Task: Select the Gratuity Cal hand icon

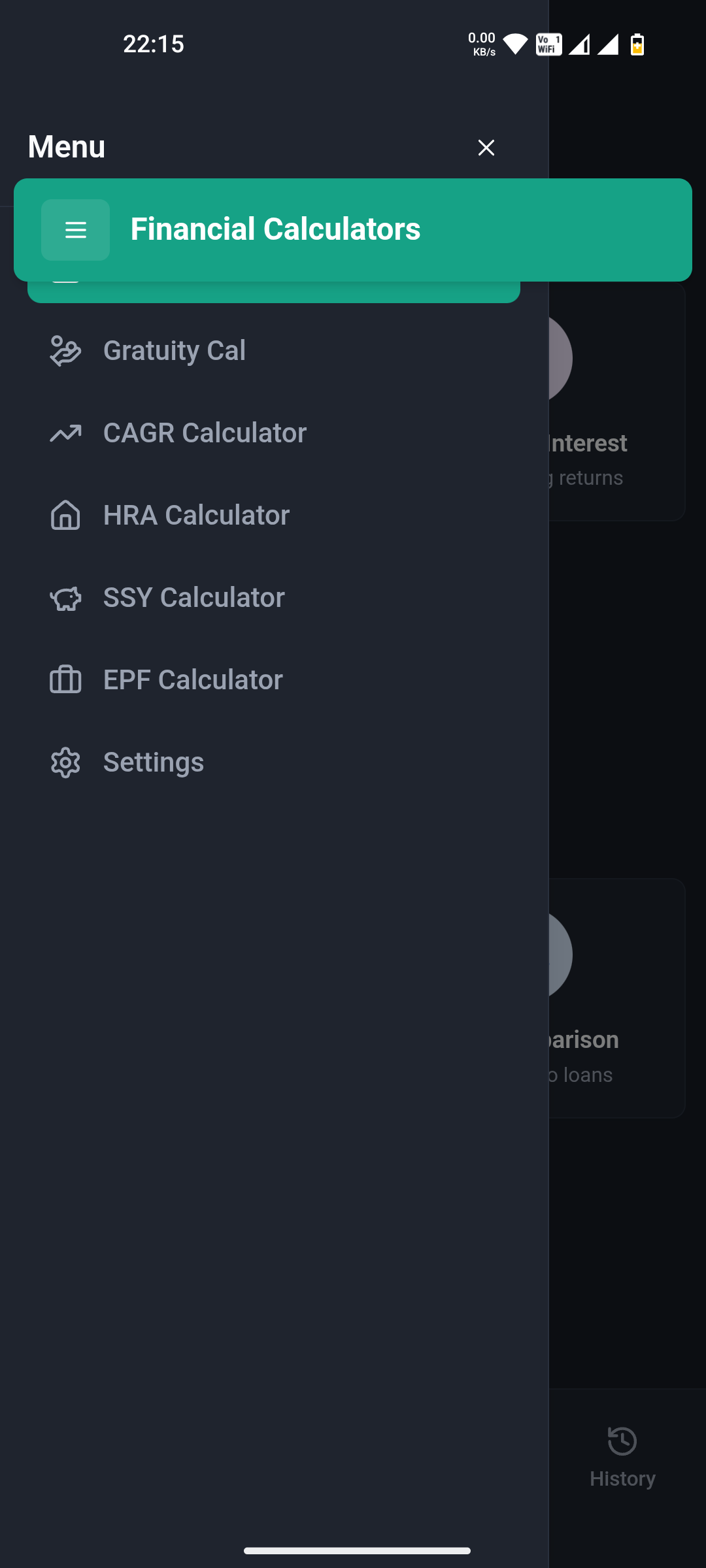Action: (65, 351)
